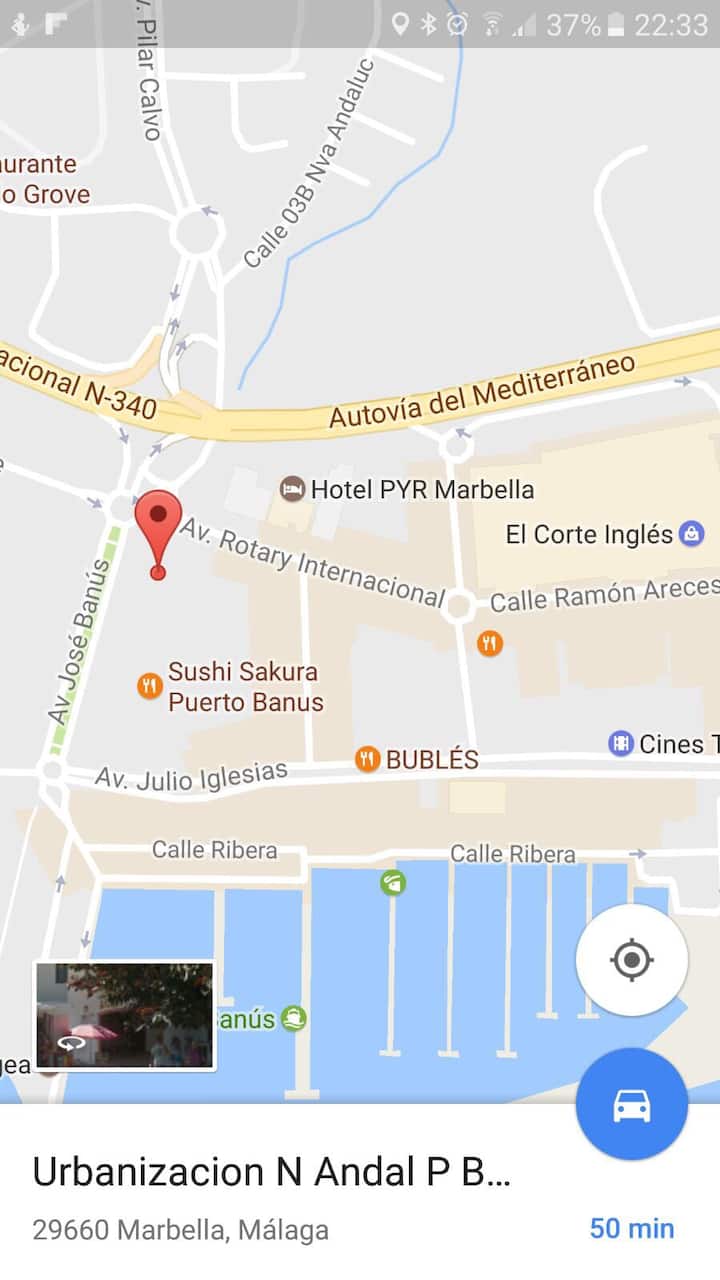This screenshot has width=720, height=1280.
Task: Center map on my location
Action: [x=631, y=960]
